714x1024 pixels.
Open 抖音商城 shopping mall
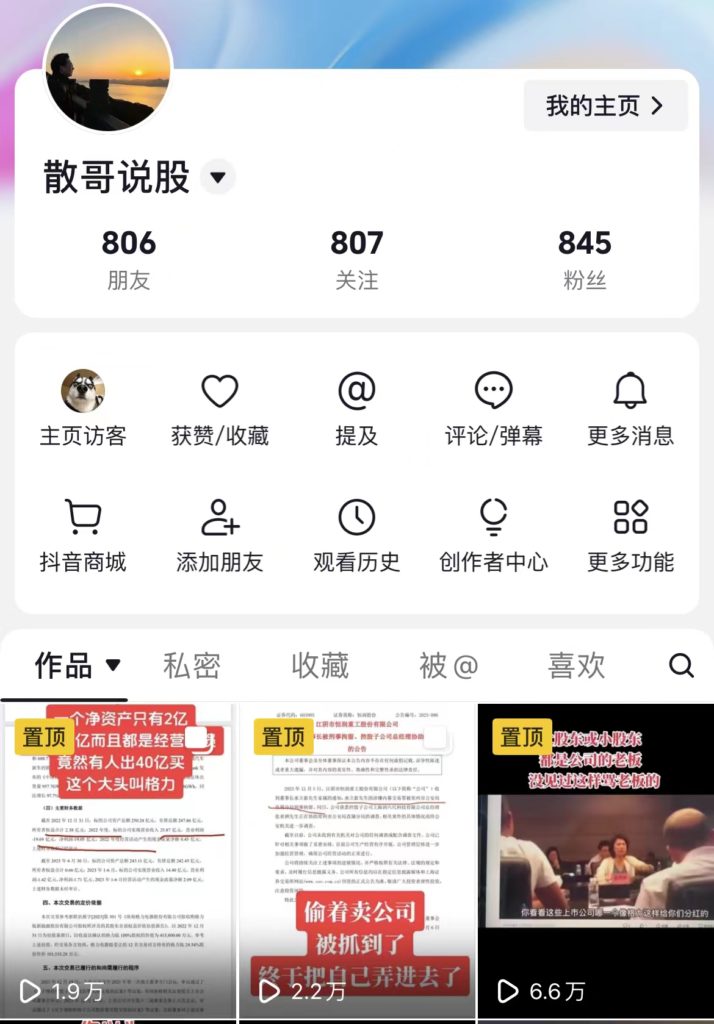(83, 535)
